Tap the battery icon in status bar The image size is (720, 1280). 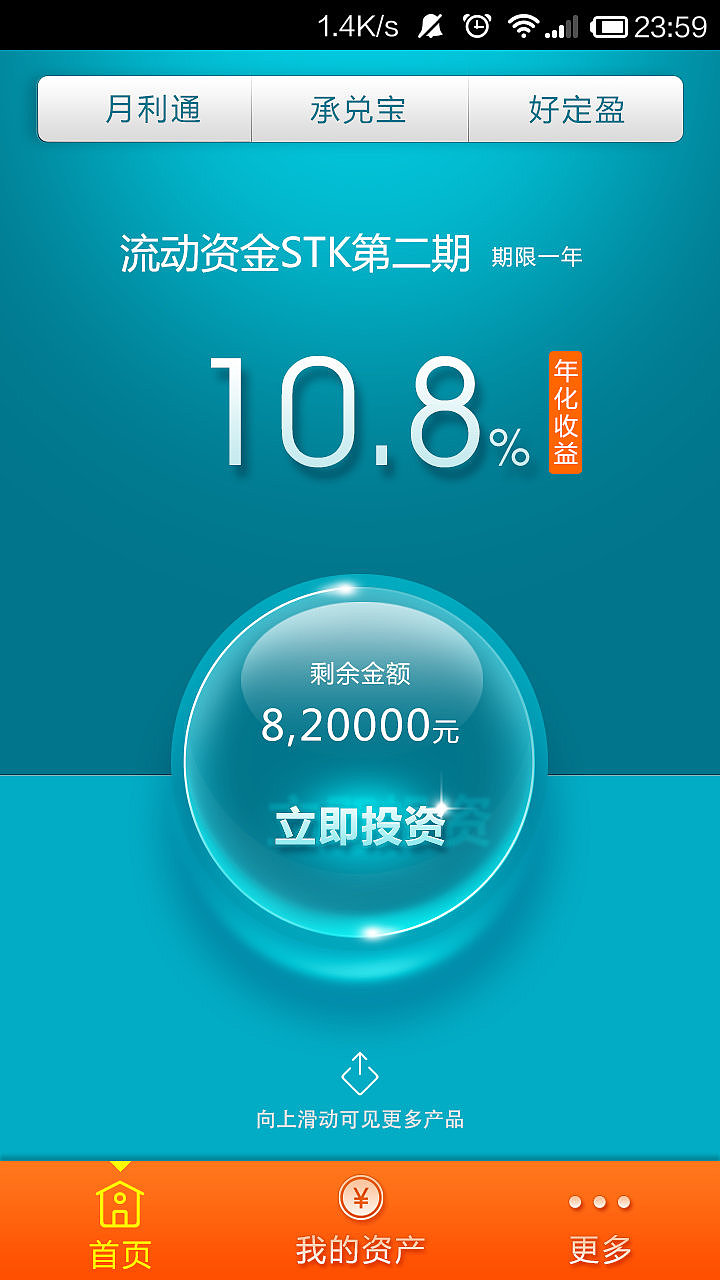[612, 27]
